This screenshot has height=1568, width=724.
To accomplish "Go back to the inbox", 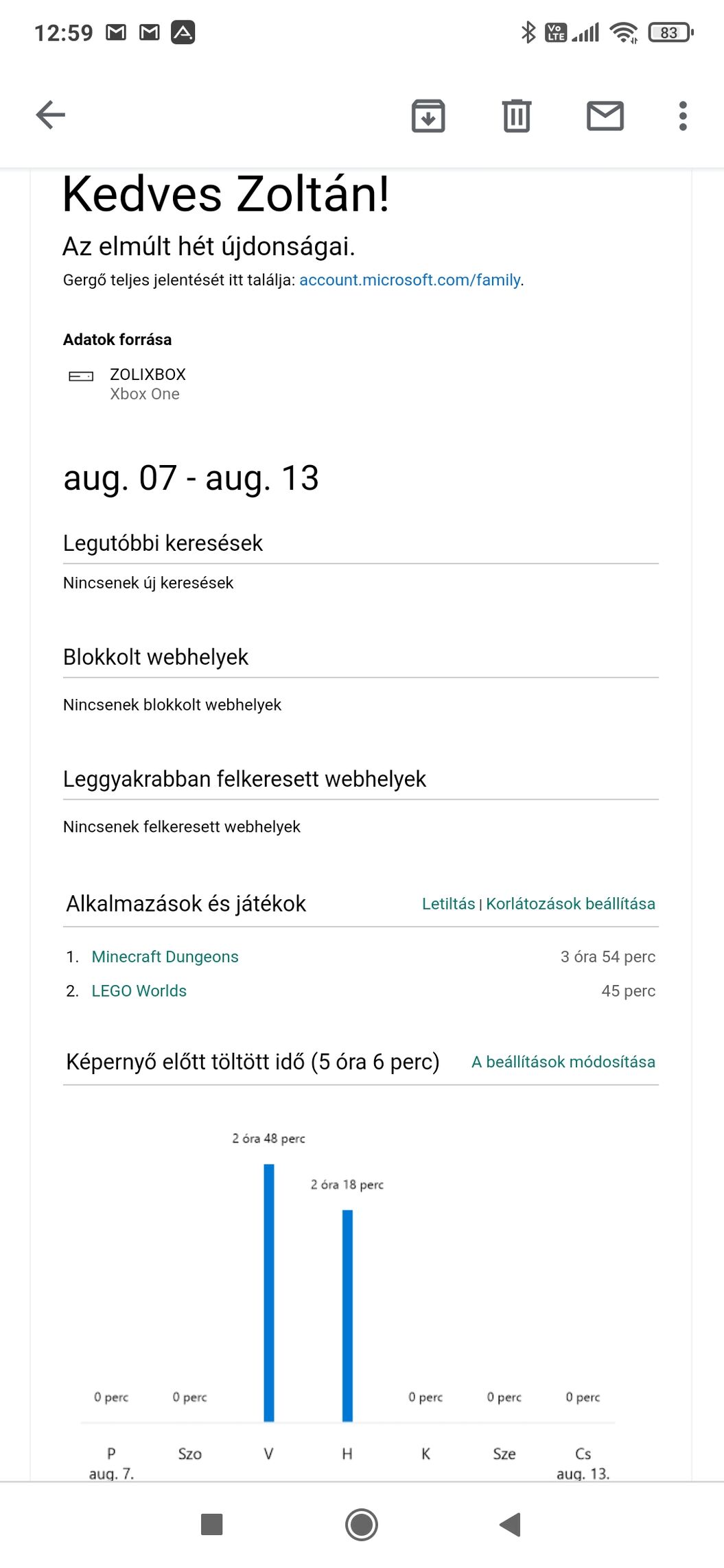I will [x=50, y=115].
